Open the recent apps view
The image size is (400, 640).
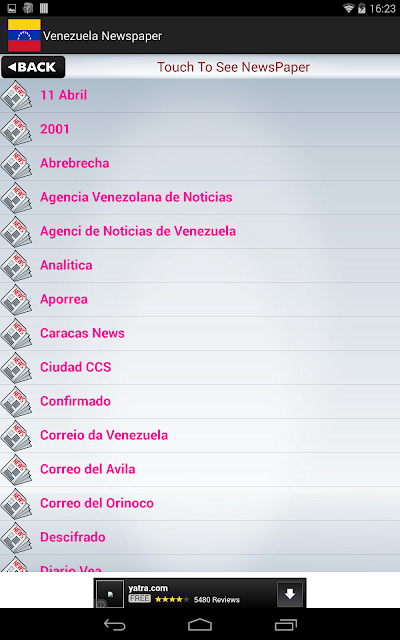tap(286, 624)
